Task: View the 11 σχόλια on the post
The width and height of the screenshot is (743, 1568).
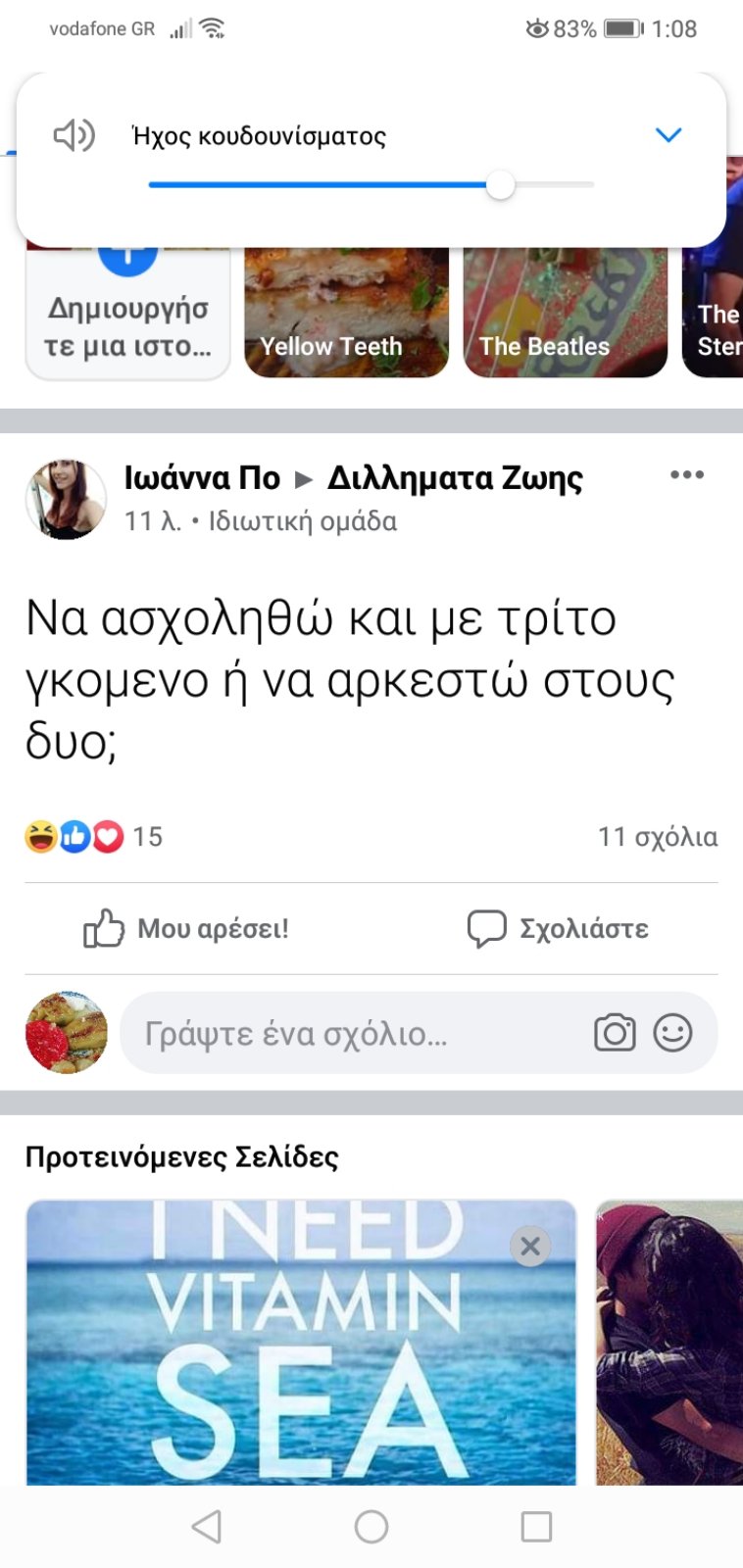Action: point(657,837)
